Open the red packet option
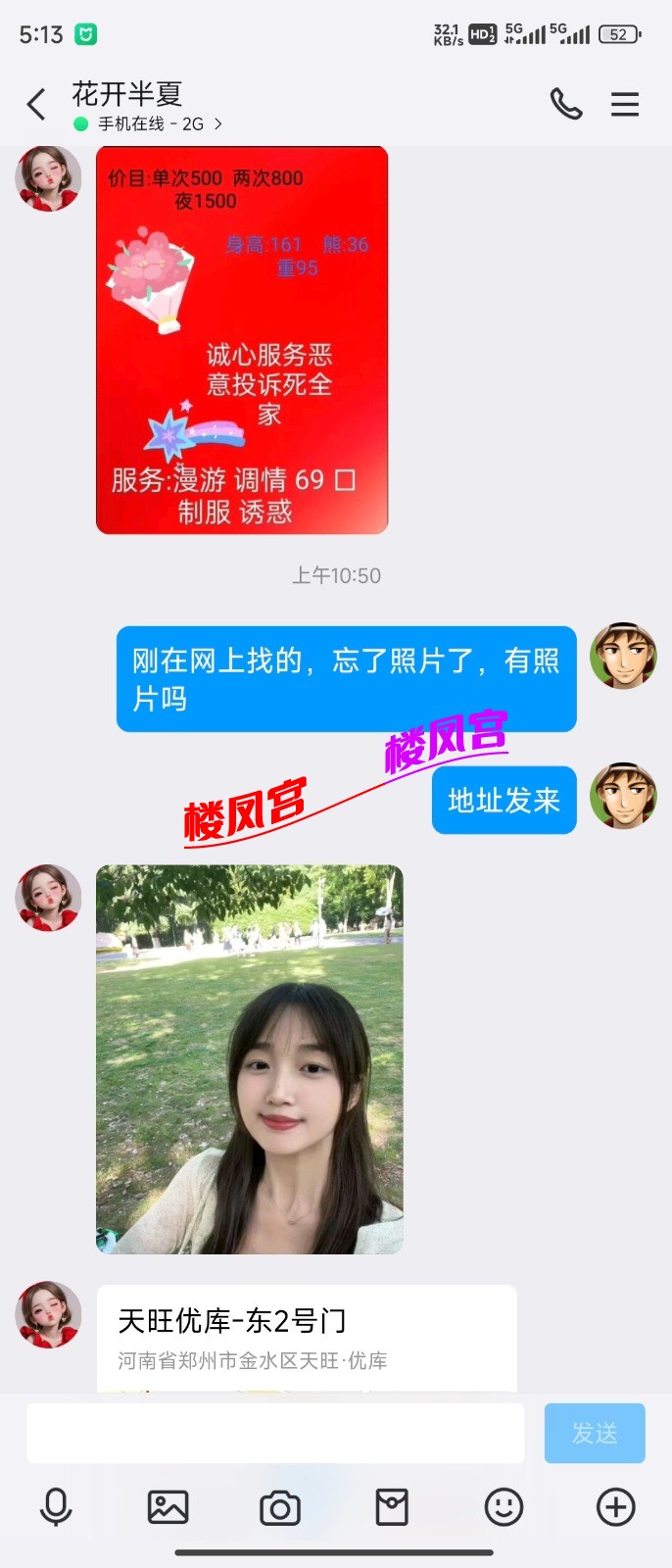Viewport: 672px width, 1568px height. pos(392,1507)
